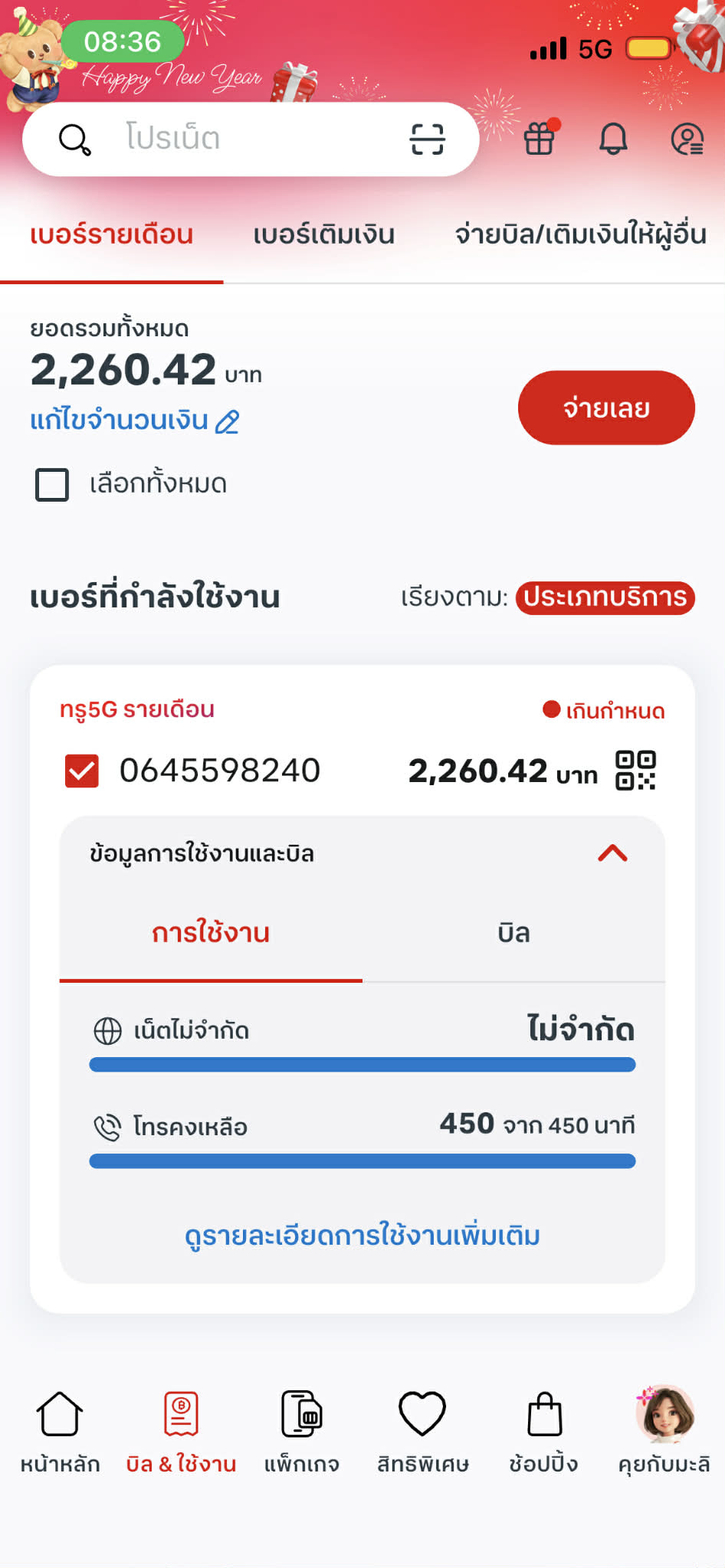Open the gift rewards icon

[x=540, y=139]
